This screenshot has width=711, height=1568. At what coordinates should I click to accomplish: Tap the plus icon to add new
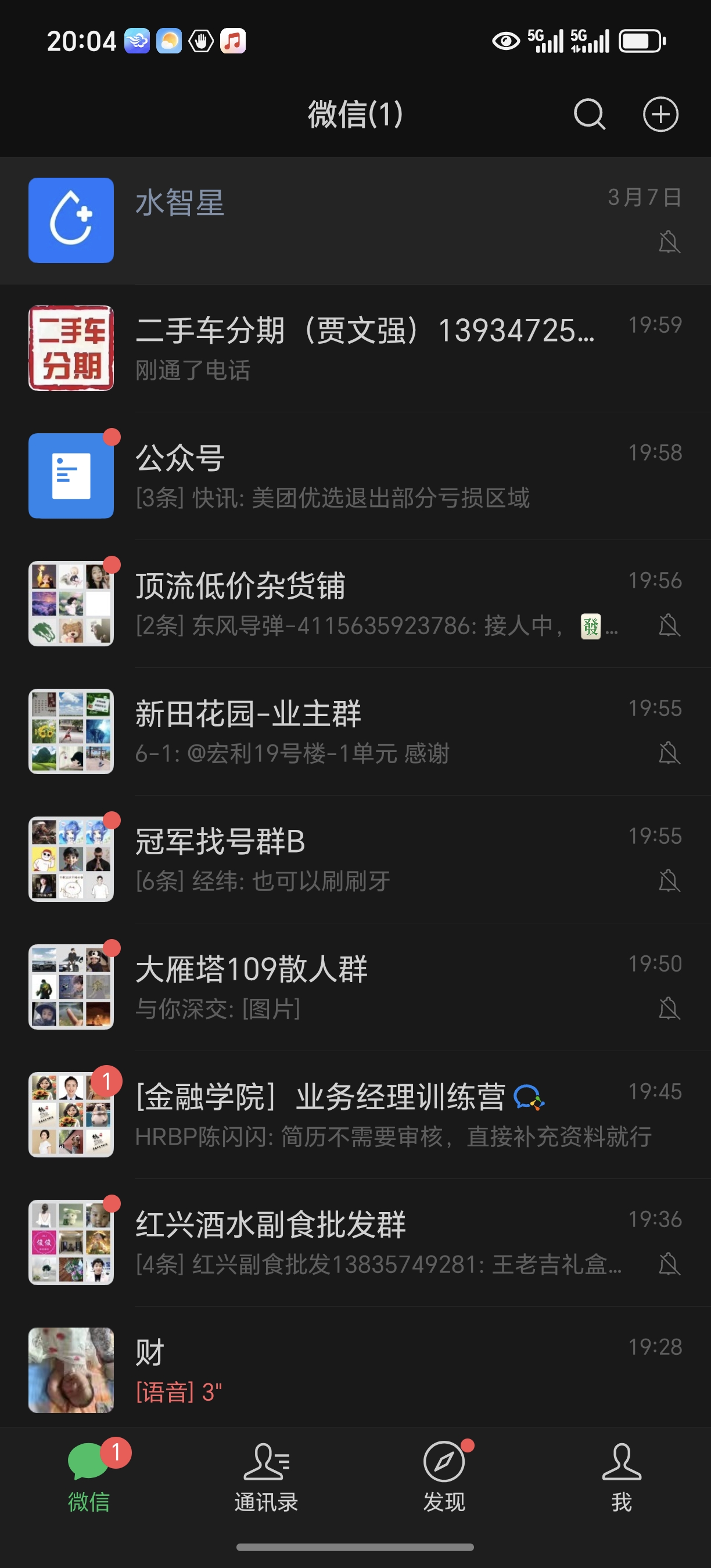tap(660, 114)
